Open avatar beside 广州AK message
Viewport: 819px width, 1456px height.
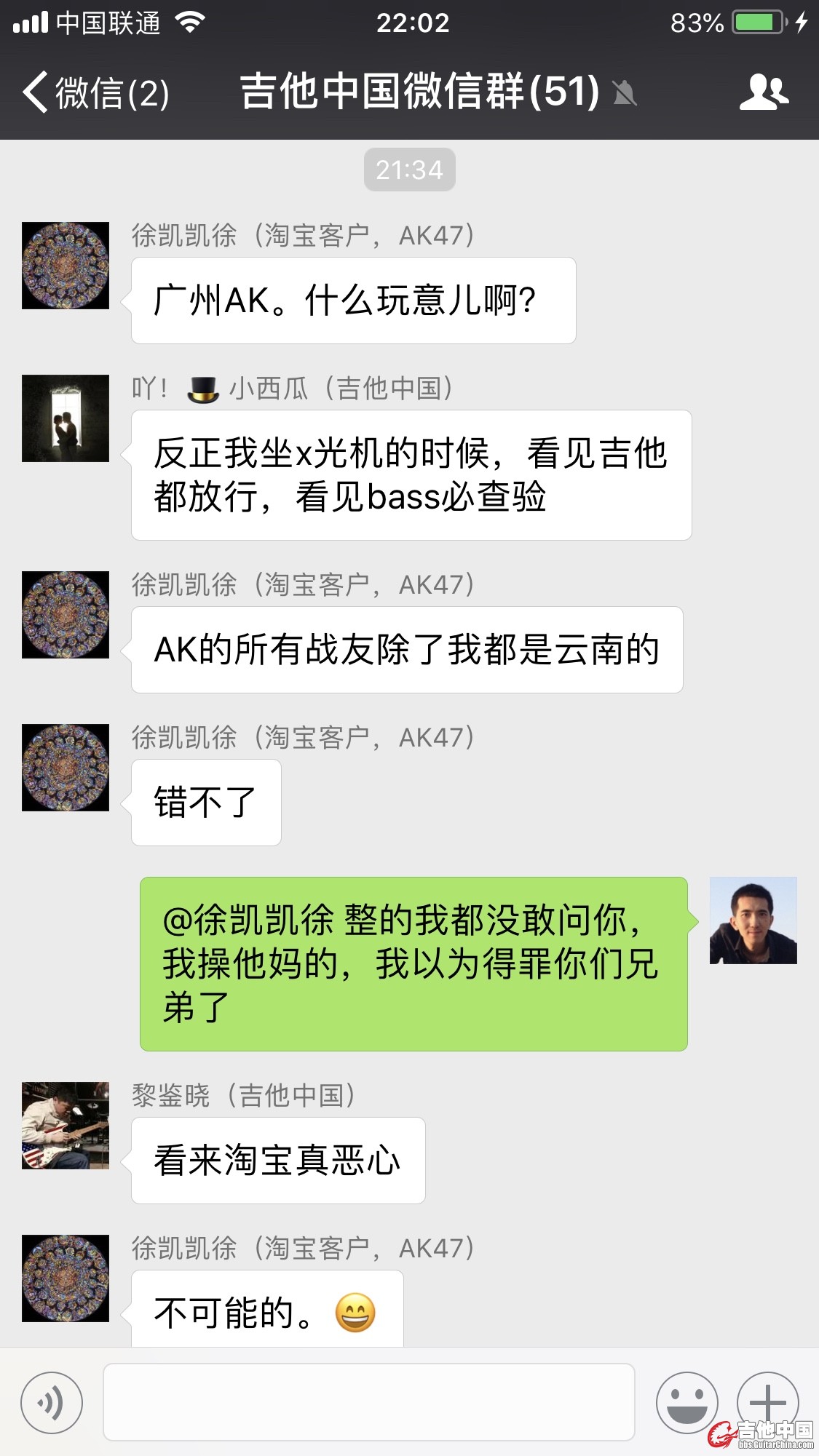[66, 266]
